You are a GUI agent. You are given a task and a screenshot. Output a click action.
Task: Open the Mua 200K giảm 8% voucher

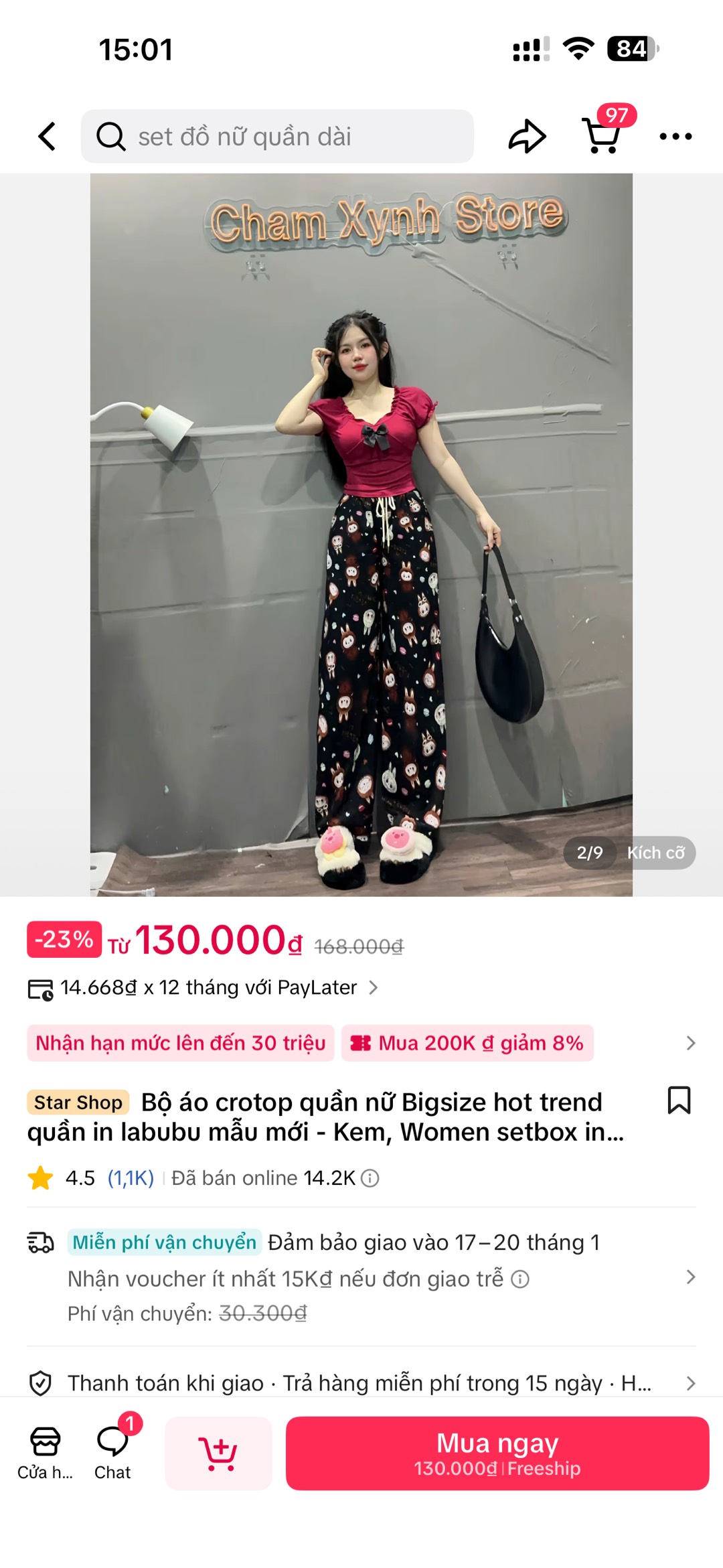click(x=467, y=1043)
